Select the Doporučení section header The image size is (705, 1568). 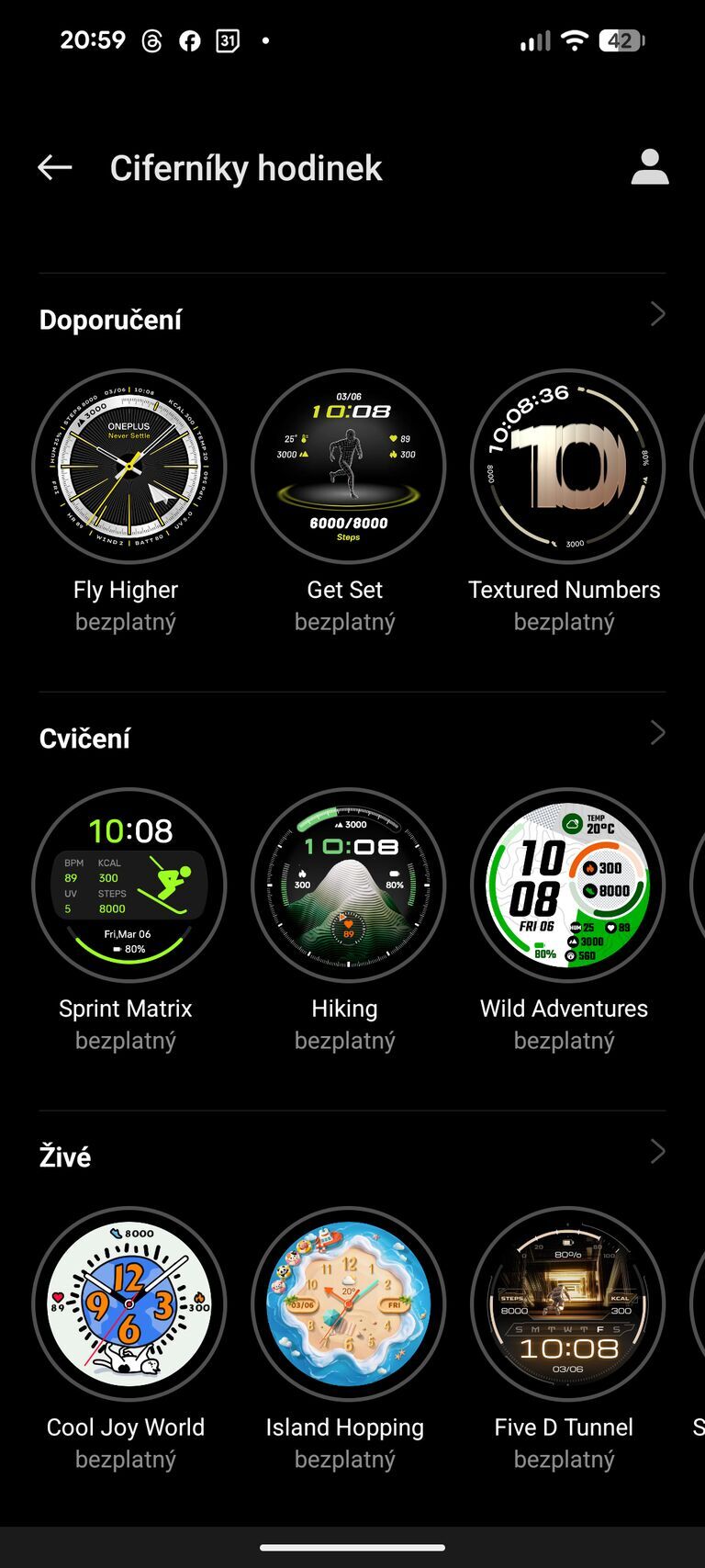pos(109,319)
